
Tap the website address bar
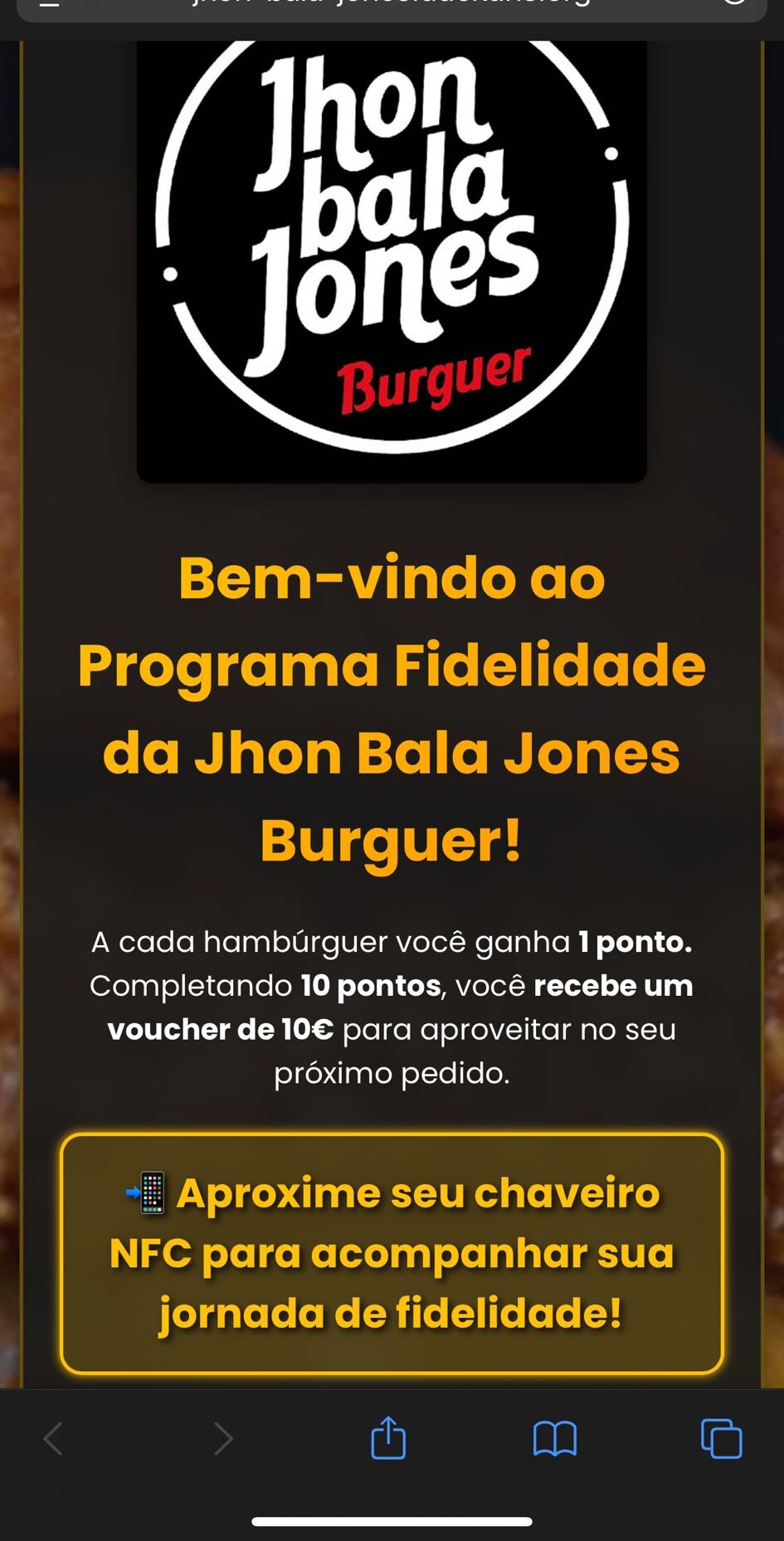coord(392,7)
